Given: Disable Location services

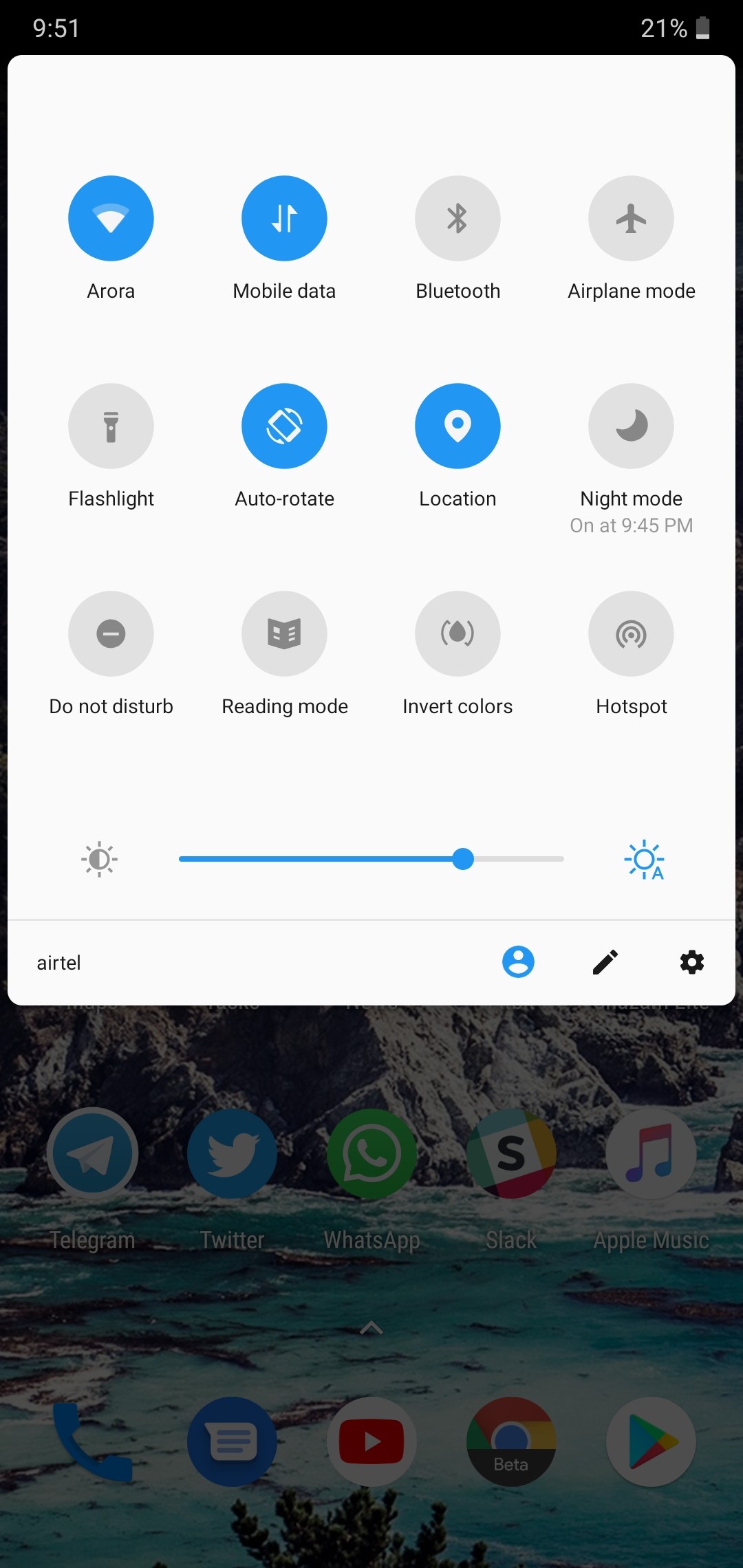Looking at the screenshot, I should 457,426.
